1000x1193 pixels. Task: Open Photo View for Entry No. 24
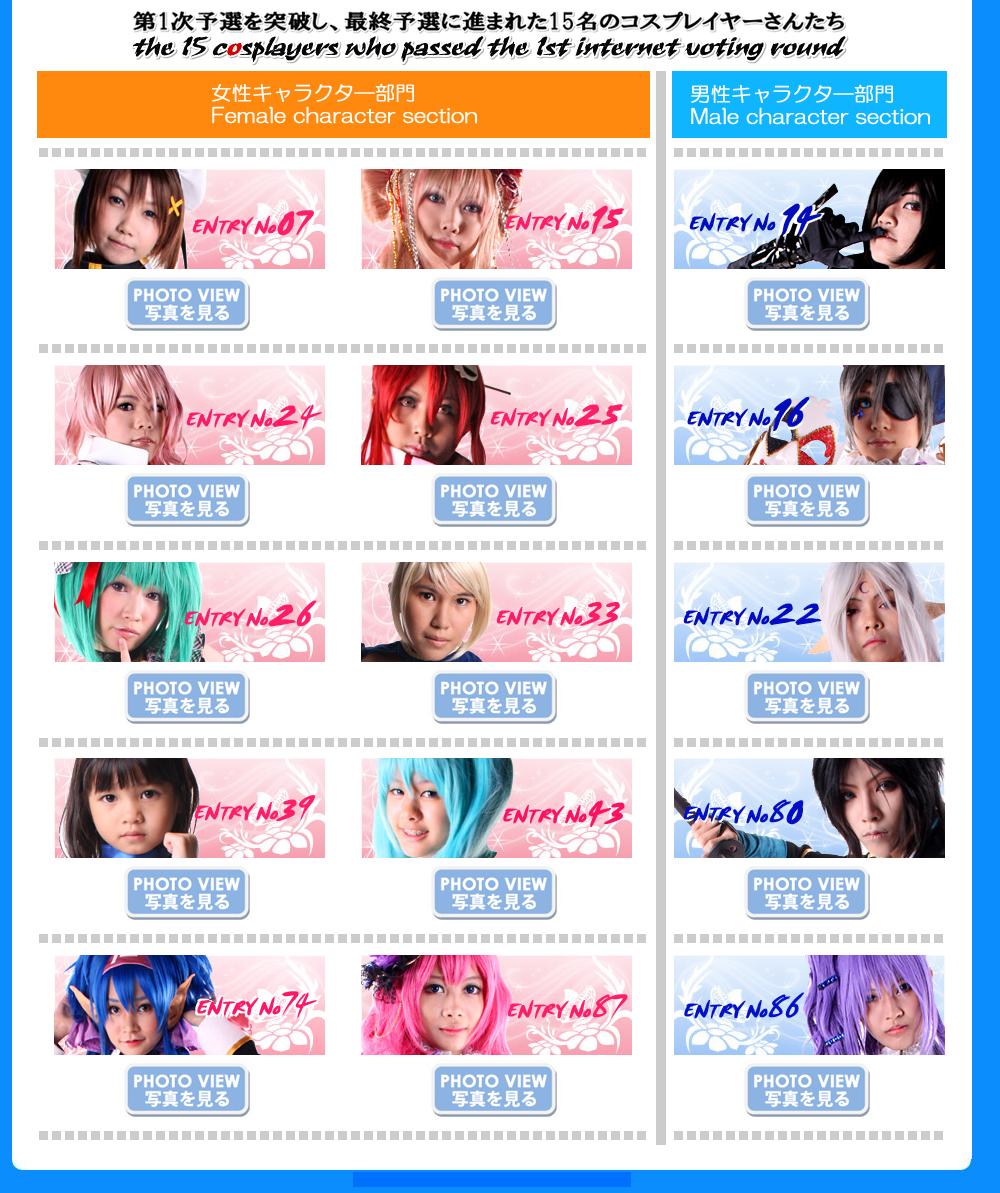[187, 501]
